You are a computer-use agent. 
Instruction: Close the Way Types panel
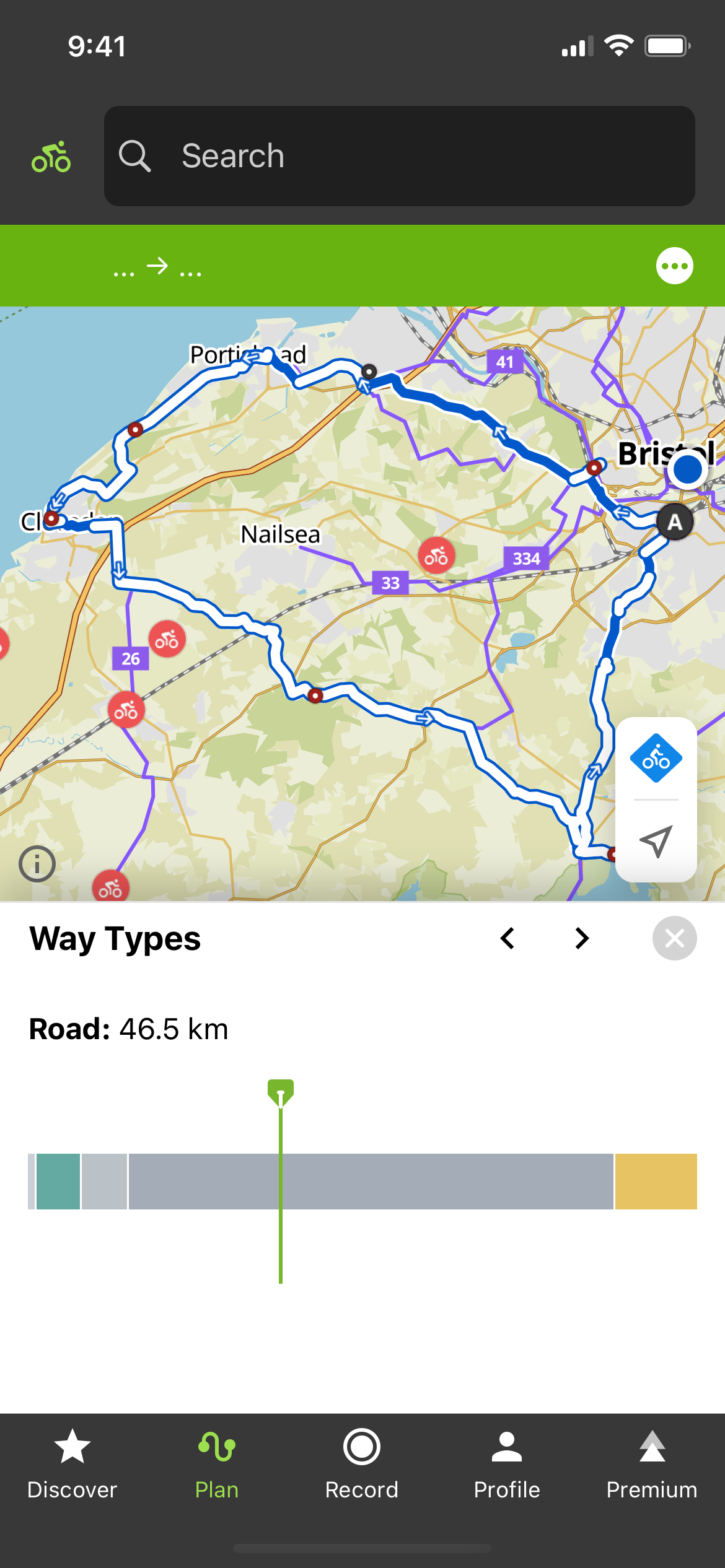coord(674,938)
